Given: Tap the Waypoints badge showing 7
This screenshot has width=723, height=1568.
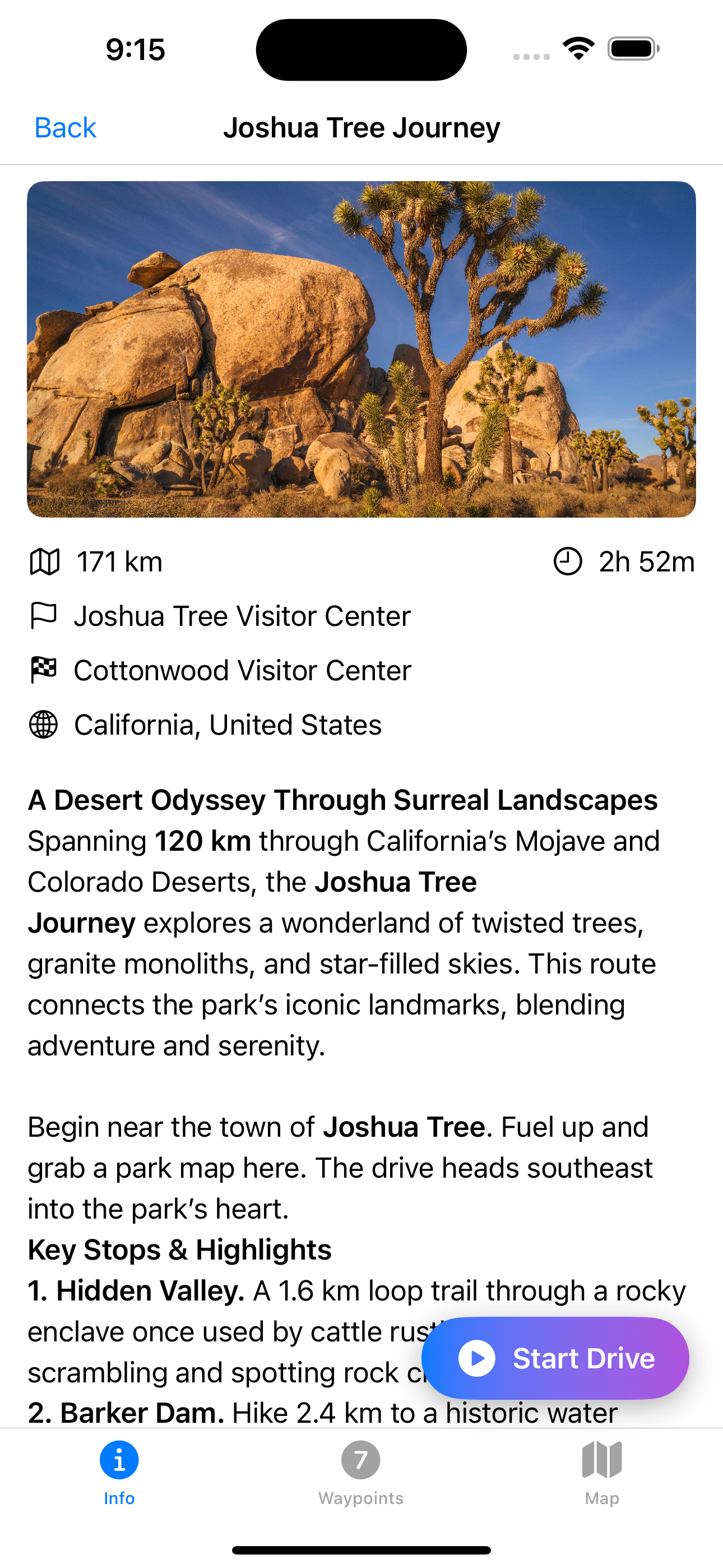Looking at the screenshot, I should 361,1460.
